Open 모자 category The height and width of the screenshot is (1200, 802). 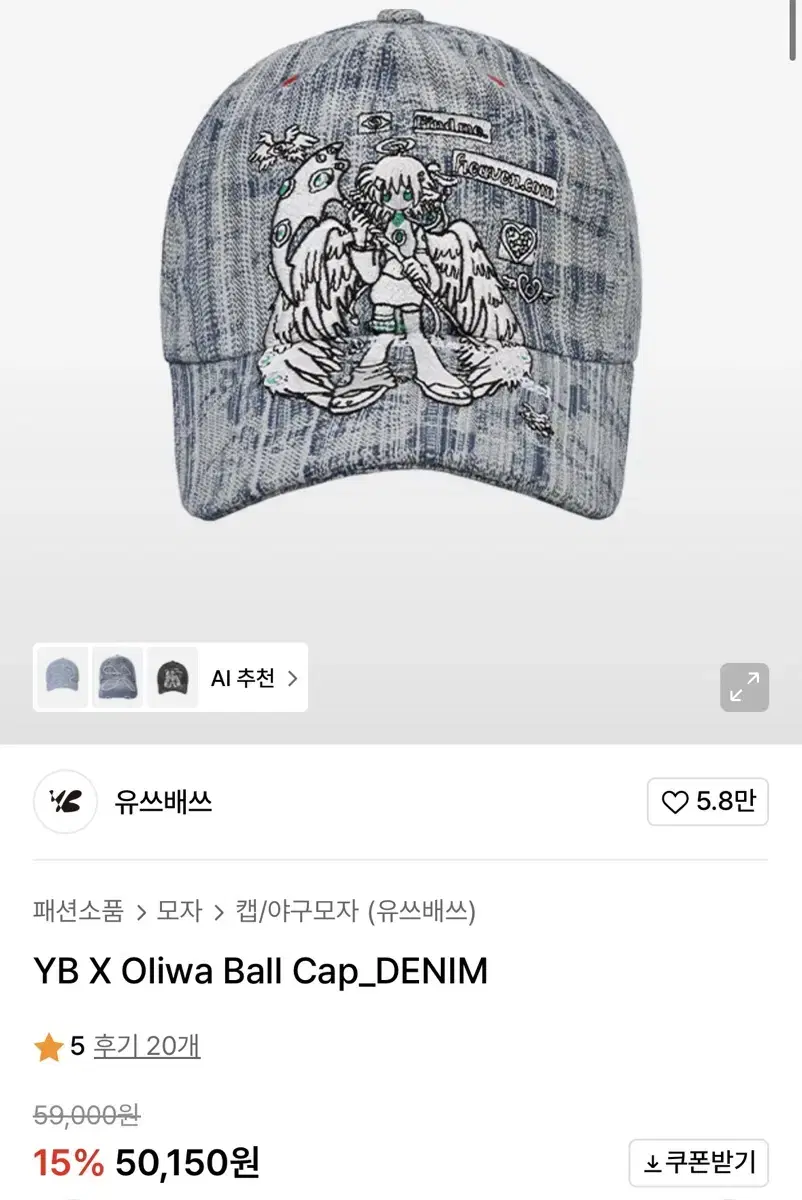[178, 911]
